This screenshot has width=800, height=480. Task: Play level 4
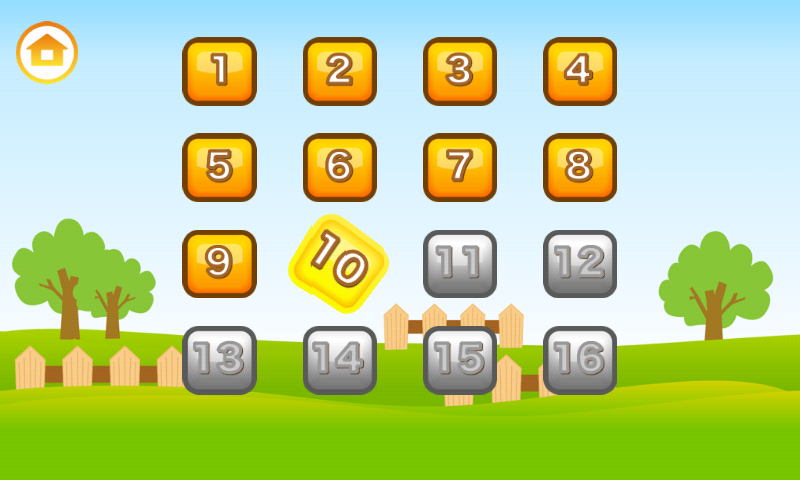coord(579,71)
